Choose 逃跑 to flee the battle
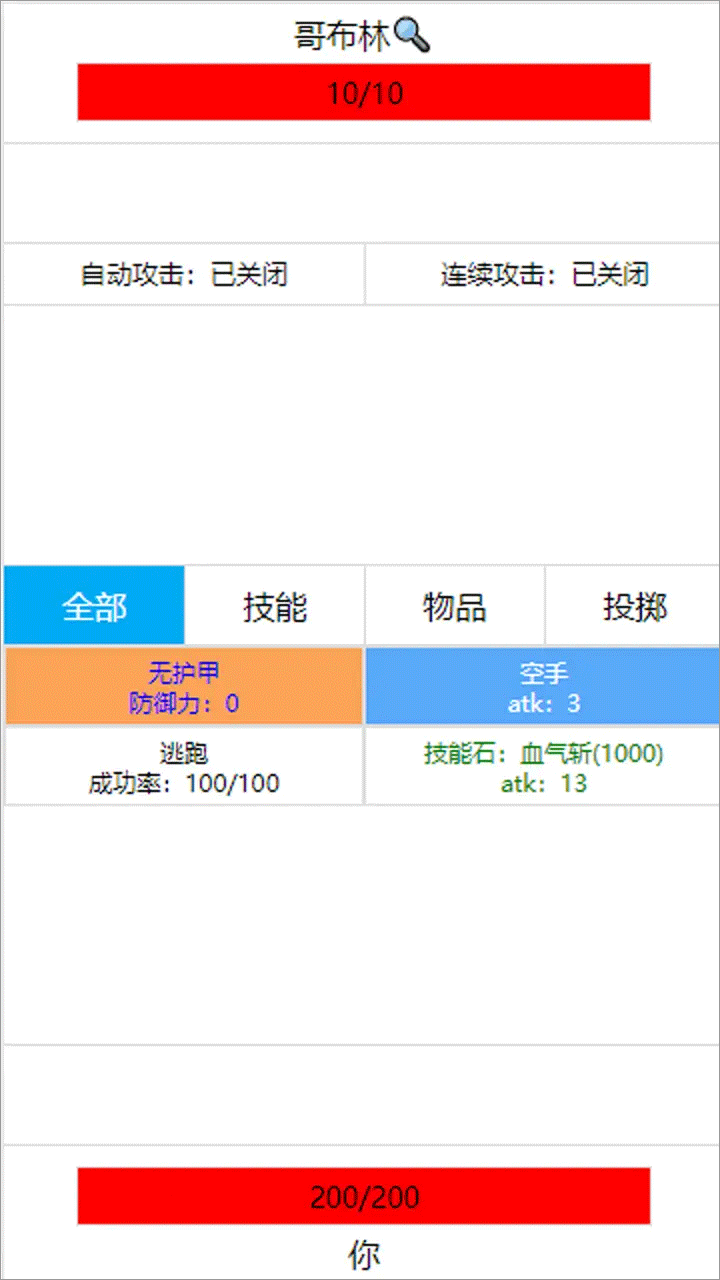This screenshot has width=720, height=1280. (184, 767)
